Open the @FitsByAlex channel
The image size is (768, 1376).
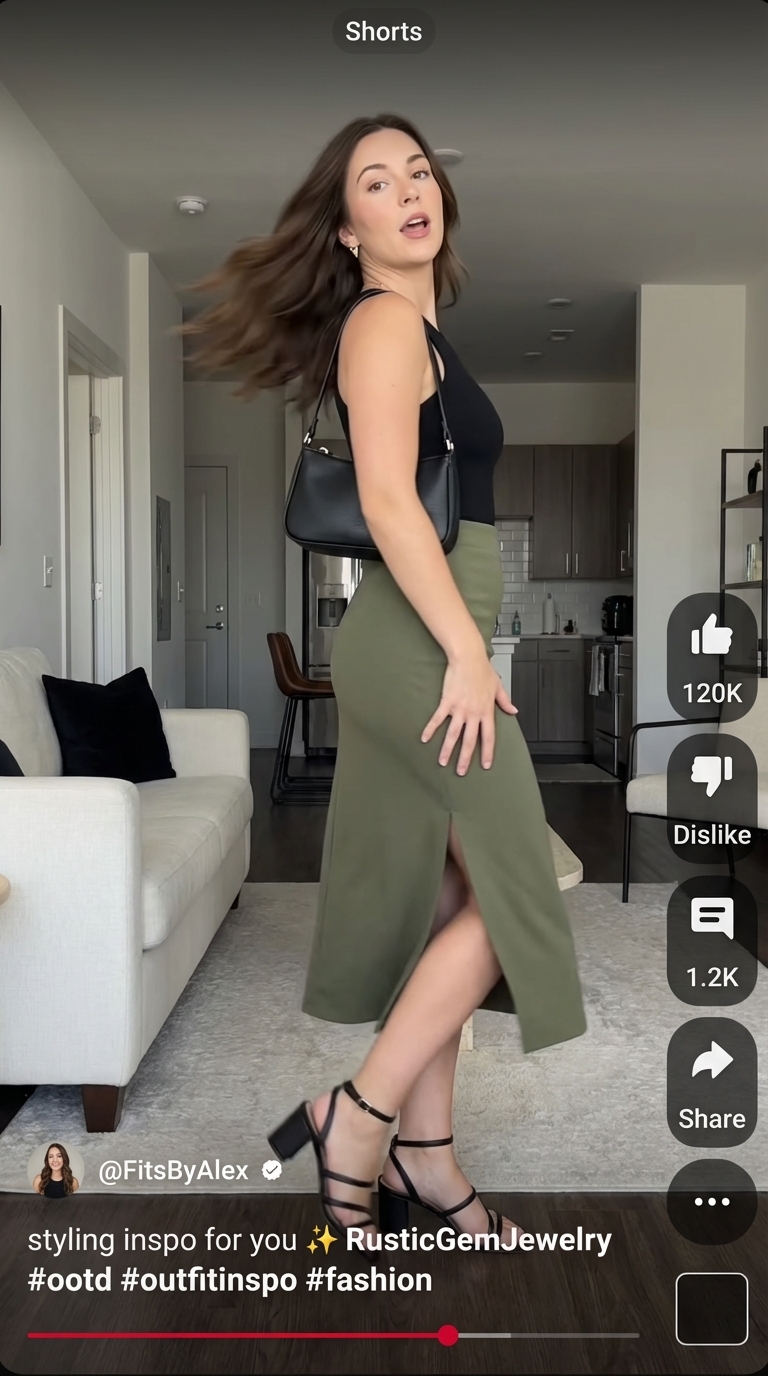point(173,1171)
